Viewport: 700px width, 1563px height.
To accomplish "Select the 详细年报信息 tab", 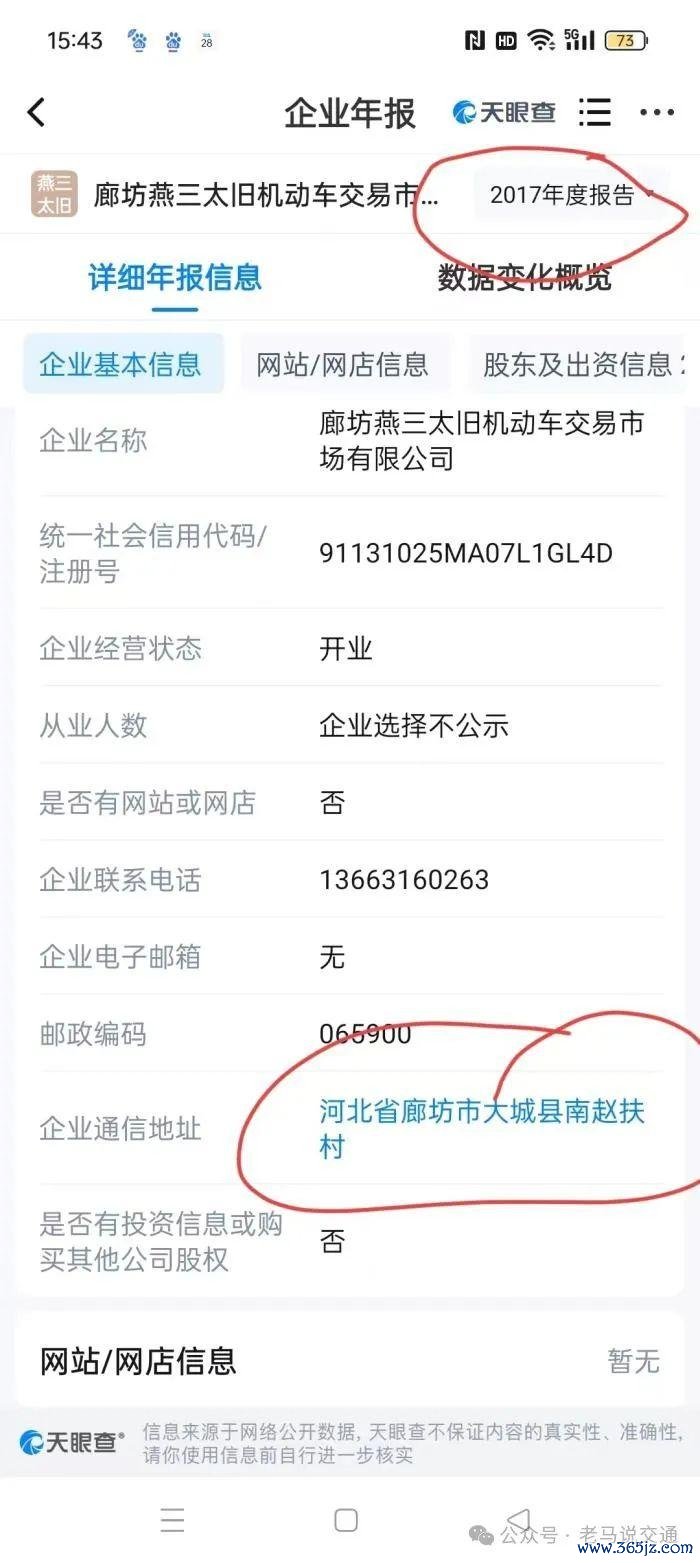I will click(x=175, y=277).
